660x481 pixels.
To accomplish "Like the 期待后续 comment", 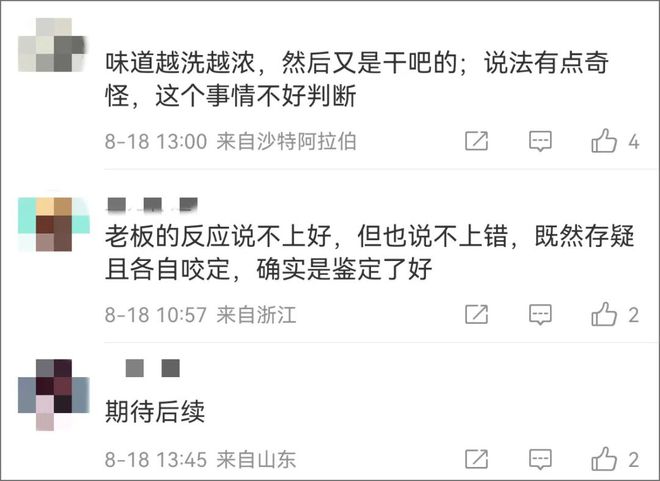I will point(604,460).
